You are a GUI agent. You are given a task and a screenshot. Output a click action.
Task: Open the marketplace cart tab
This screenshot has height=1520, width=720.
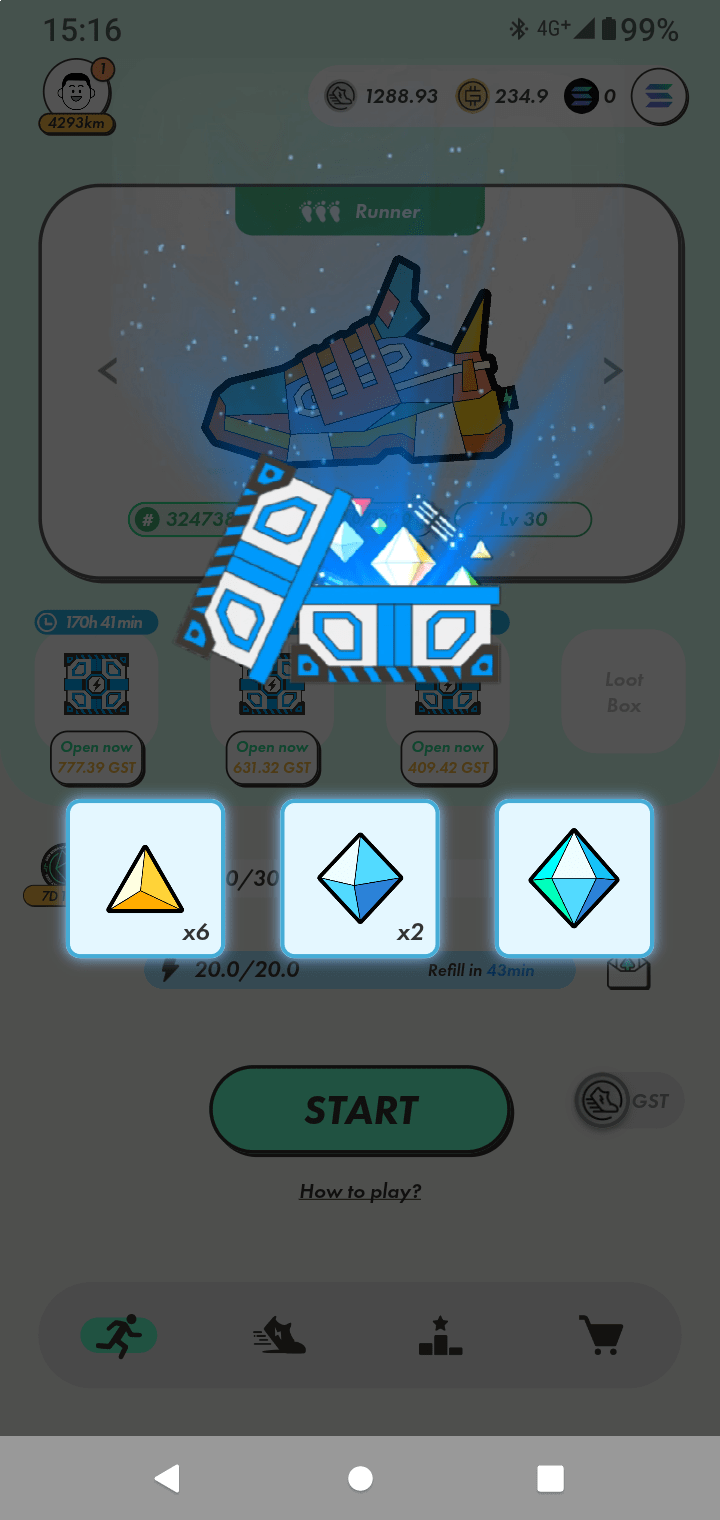pyautogui.click(x=601, y=1336)
